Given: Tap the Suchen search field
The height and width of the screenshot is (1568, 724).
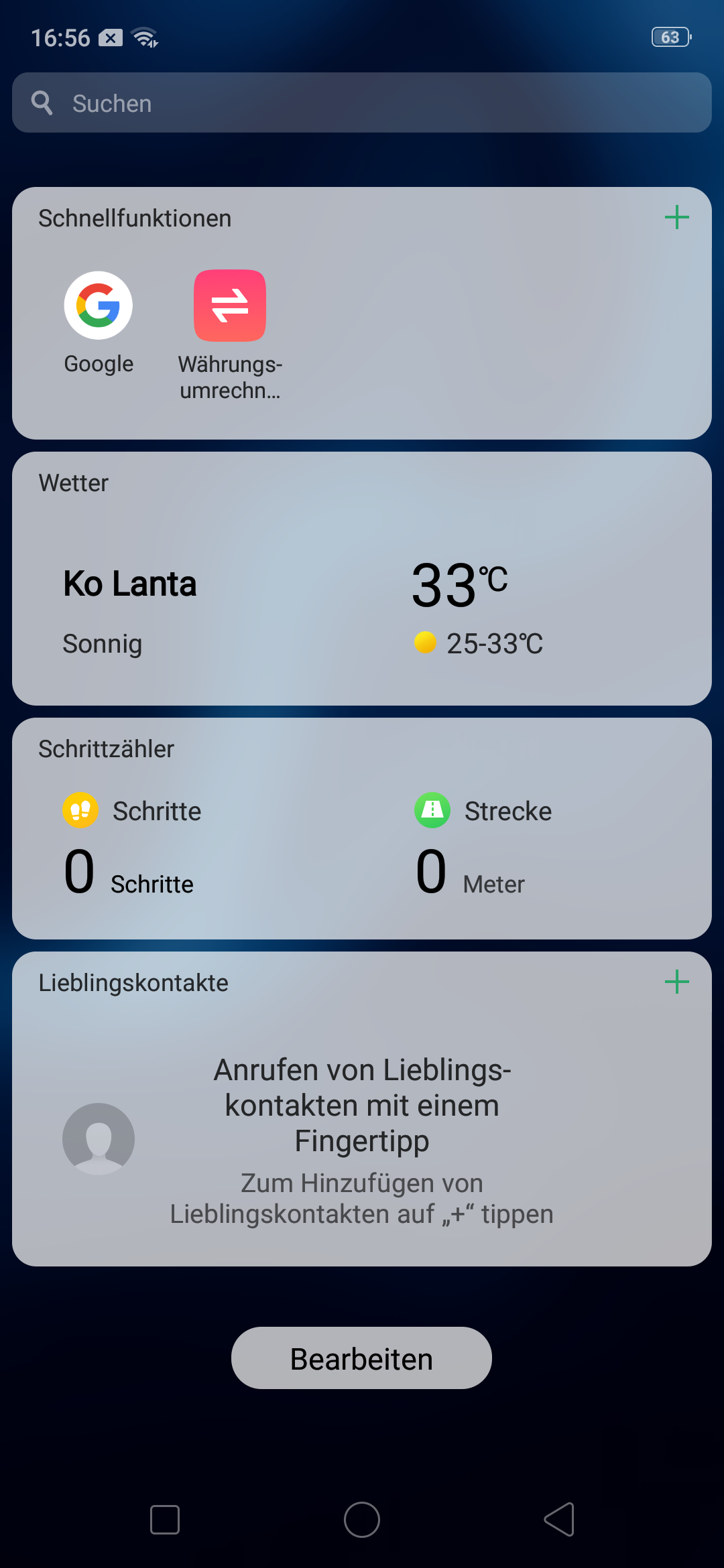Looking at the screenshot, I should pyautogui.click(x=362, y=103).
